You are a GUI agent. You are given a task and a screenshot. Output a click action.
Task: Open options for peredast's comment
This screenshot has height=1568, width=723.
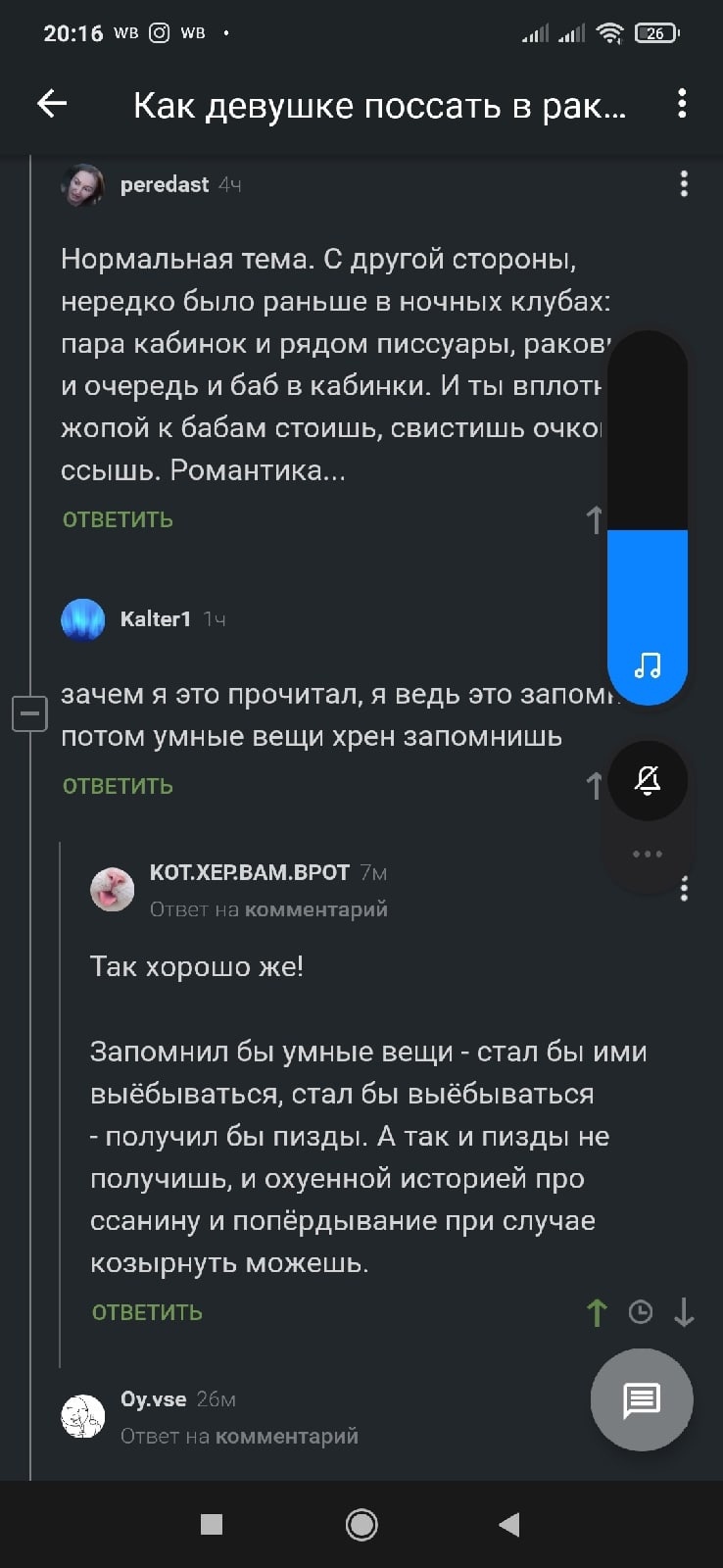click(x=684, y=184)
